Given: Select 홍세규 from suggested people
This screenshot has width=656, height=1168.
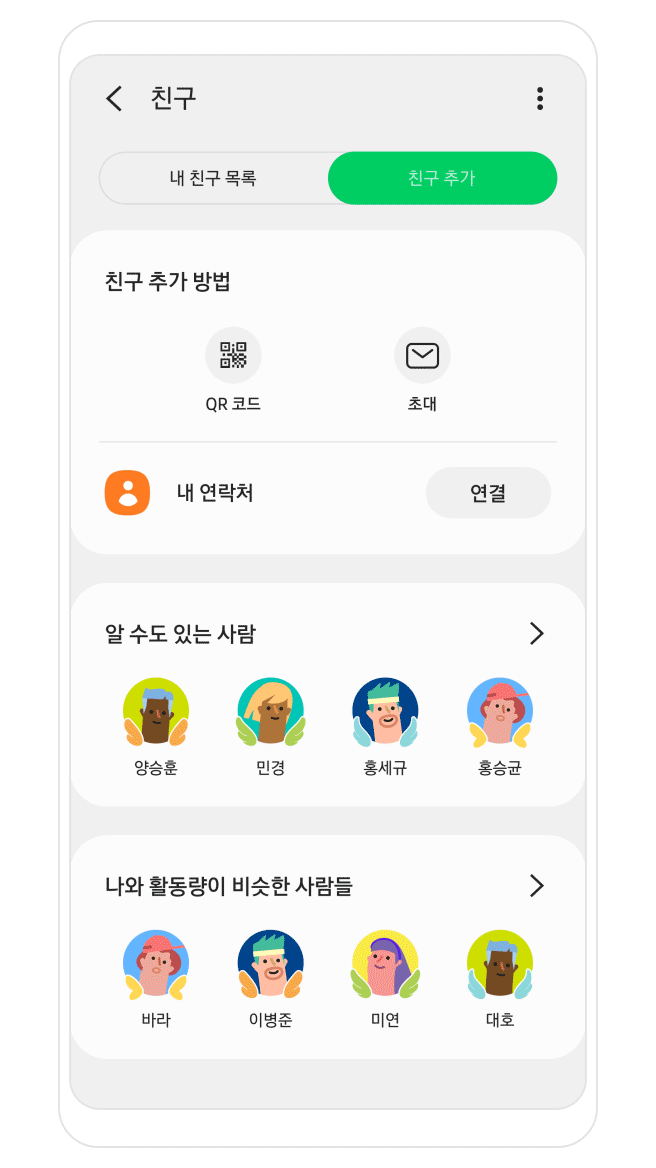Looking at the screenshot, I should coord(385,712).
